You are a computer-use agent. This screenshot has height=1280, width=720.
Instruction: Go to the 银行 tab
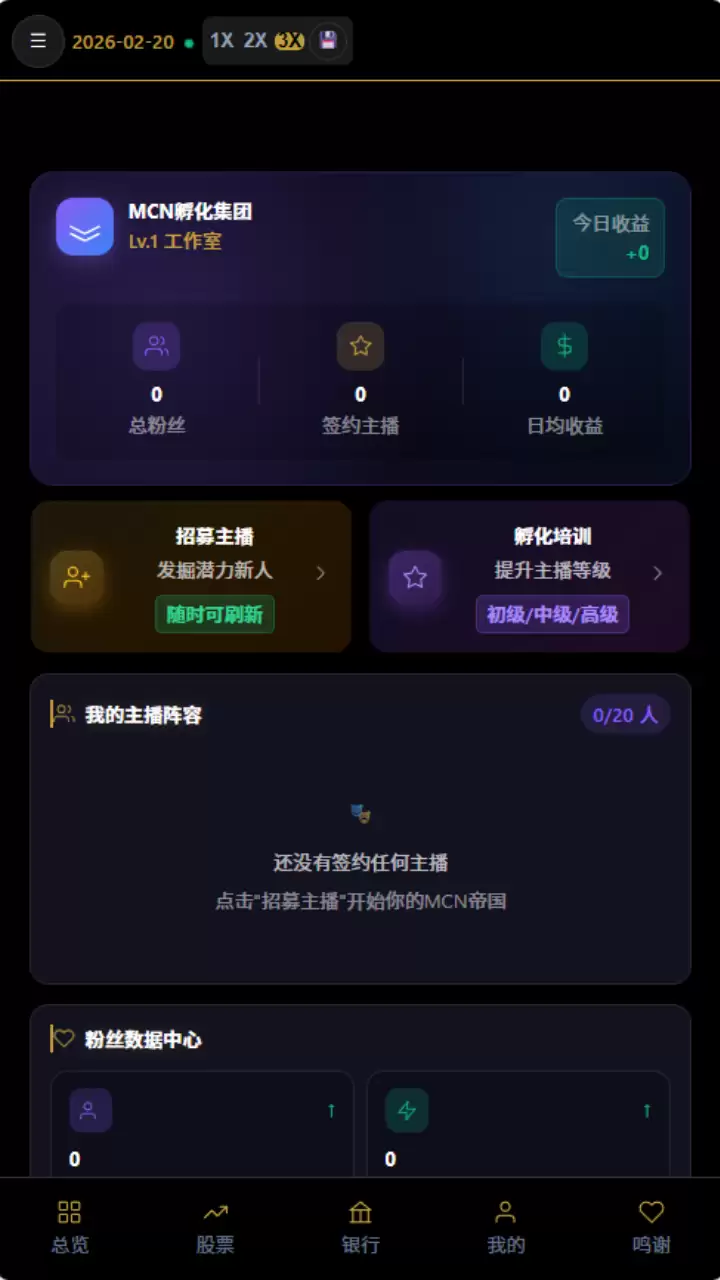[x=360, y=1227]
